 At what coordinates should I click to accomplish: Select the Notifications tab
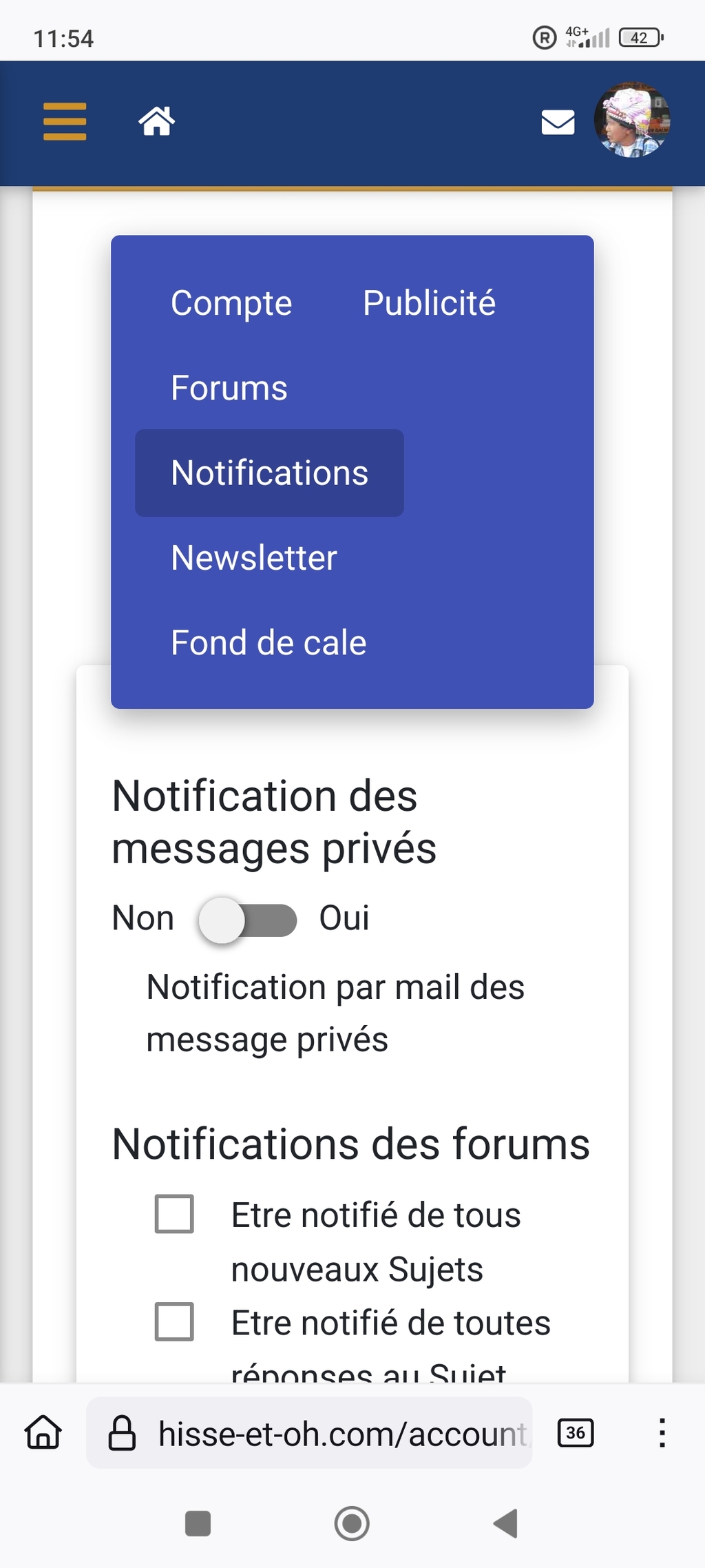(x=269, y=473)
